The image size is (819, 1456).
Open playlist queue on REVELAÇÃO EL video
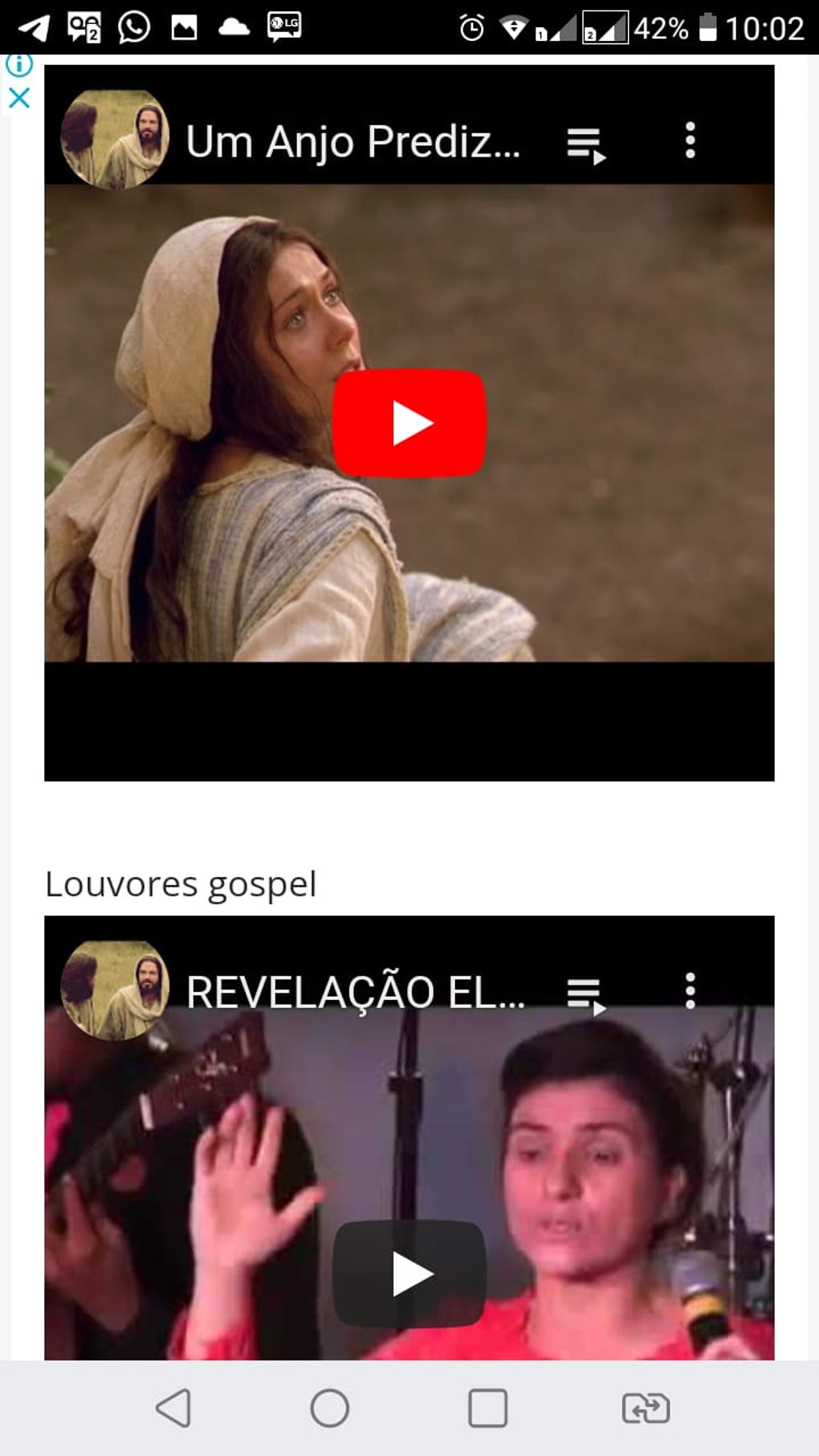pos(586,997)
